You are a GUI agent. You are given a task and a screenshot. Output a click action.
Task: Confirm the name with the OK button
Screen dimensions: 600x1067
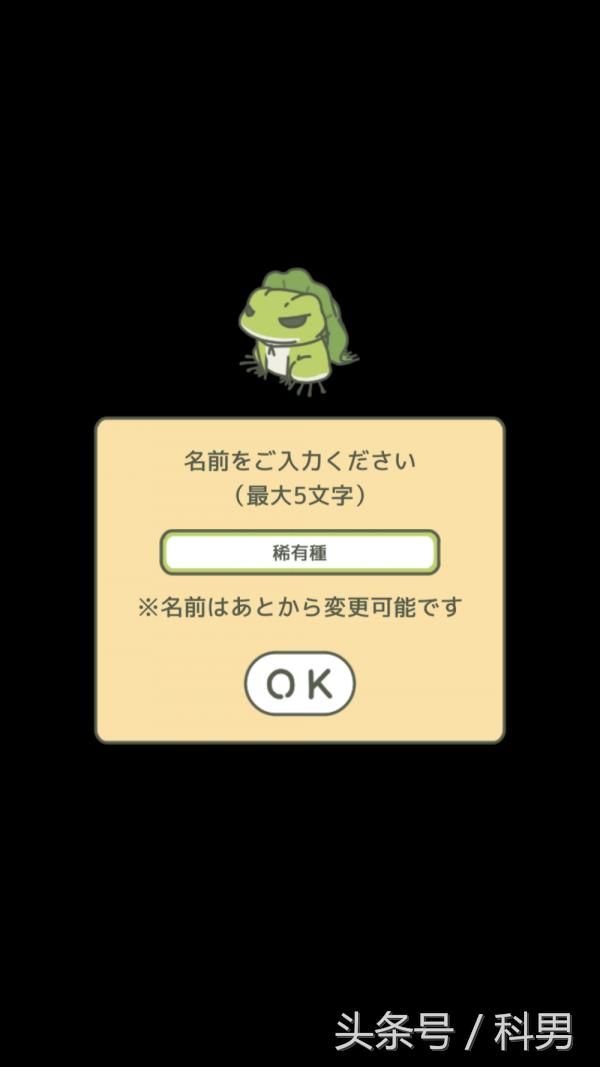tap(299, 684)
